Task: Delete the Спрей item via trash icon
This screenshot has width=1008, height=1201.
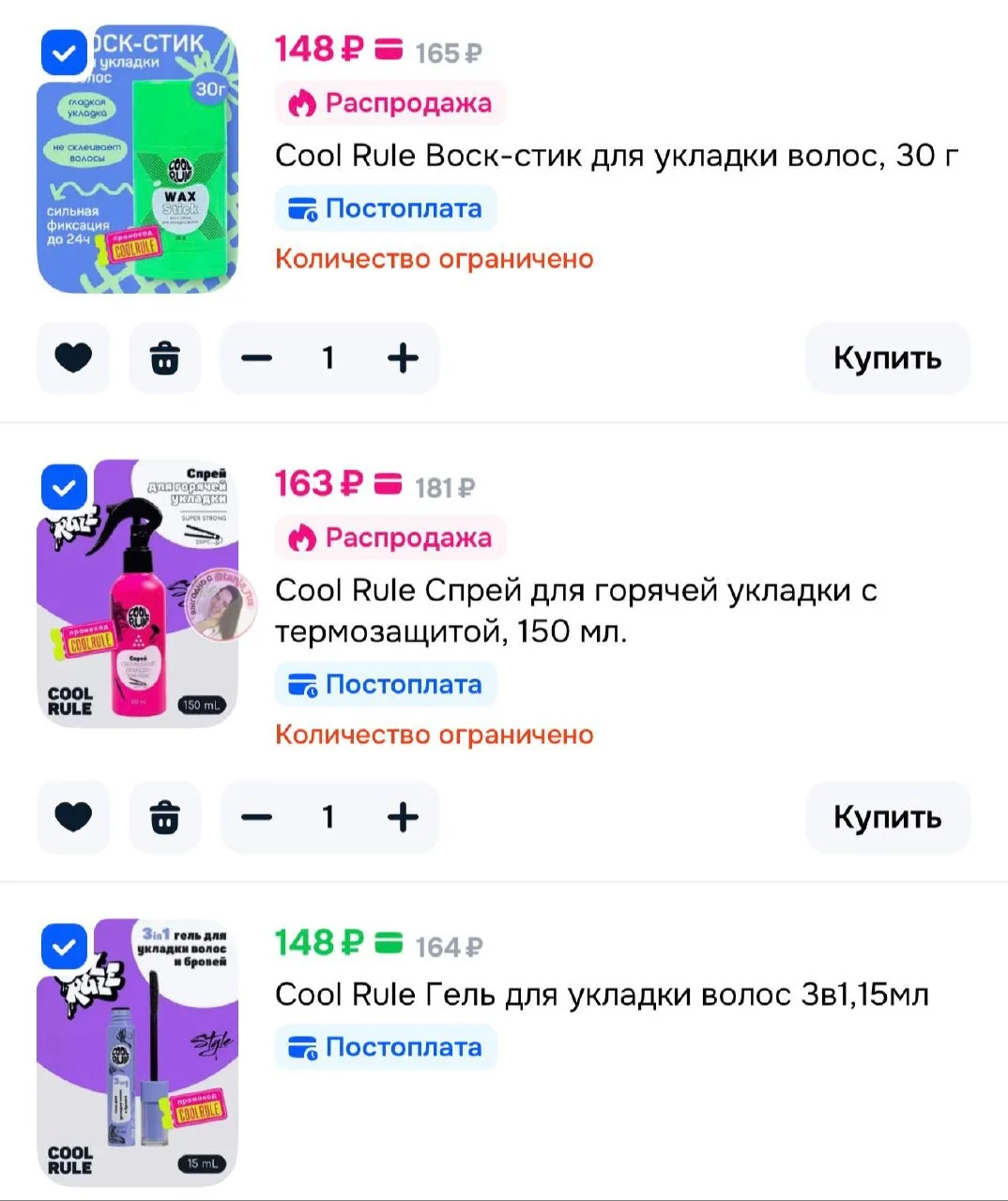Action: click(165, 816)
